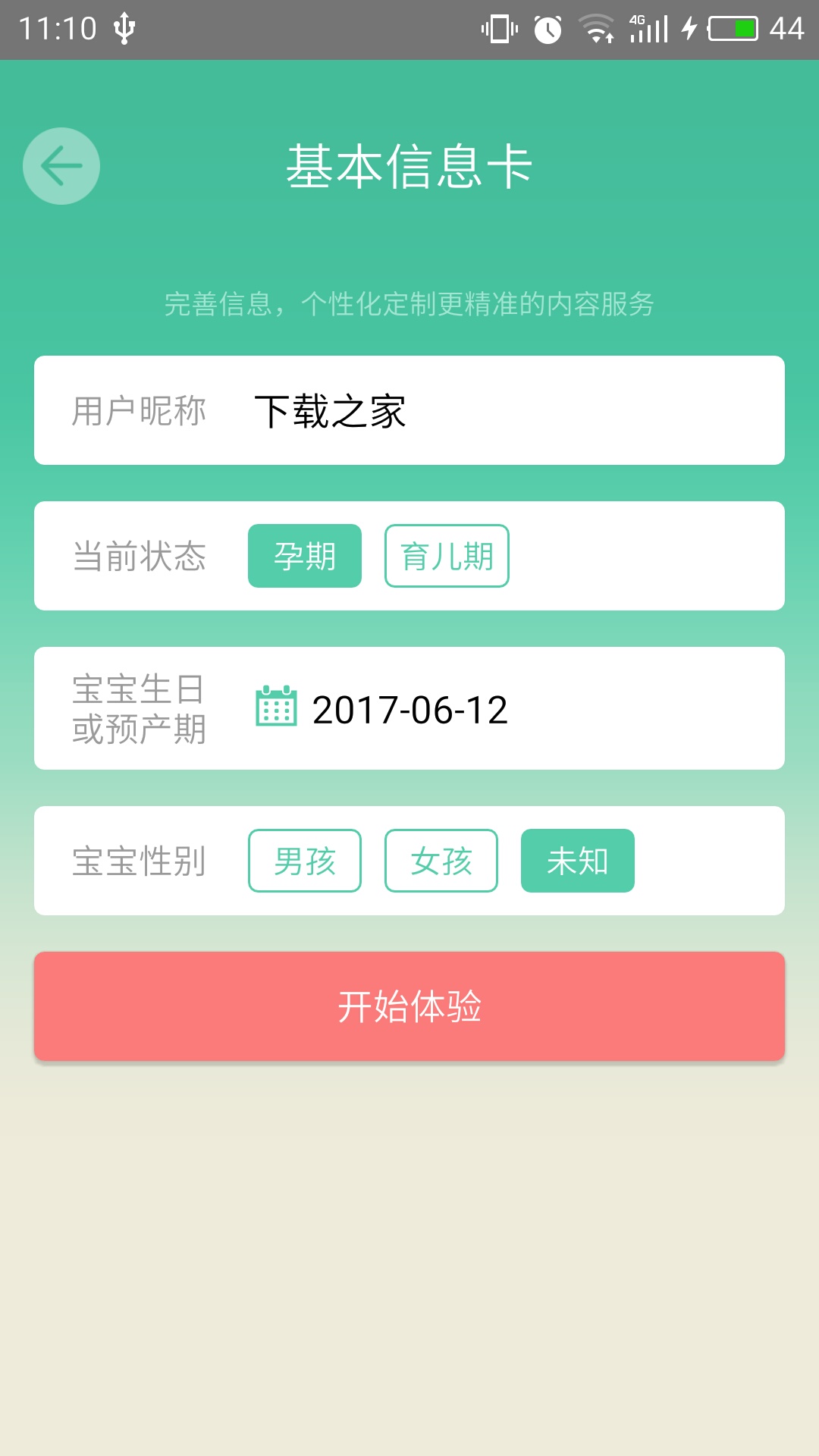Tap the 基本信息卡 title area
This screenshot has height=1456, width=819.
[x=409, y=167]
